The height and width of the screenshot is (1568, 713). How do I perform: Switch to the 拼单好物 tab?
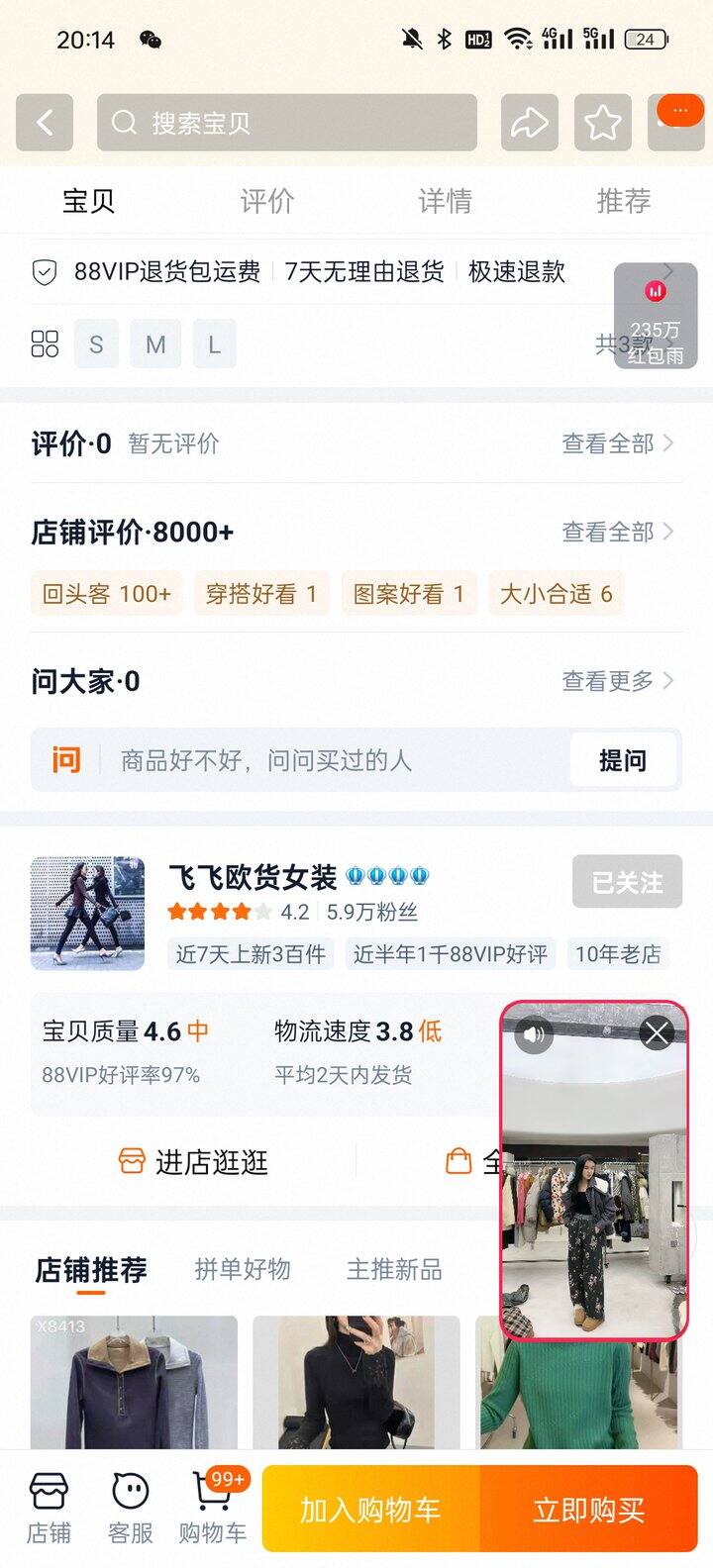tap(243, 1269)
